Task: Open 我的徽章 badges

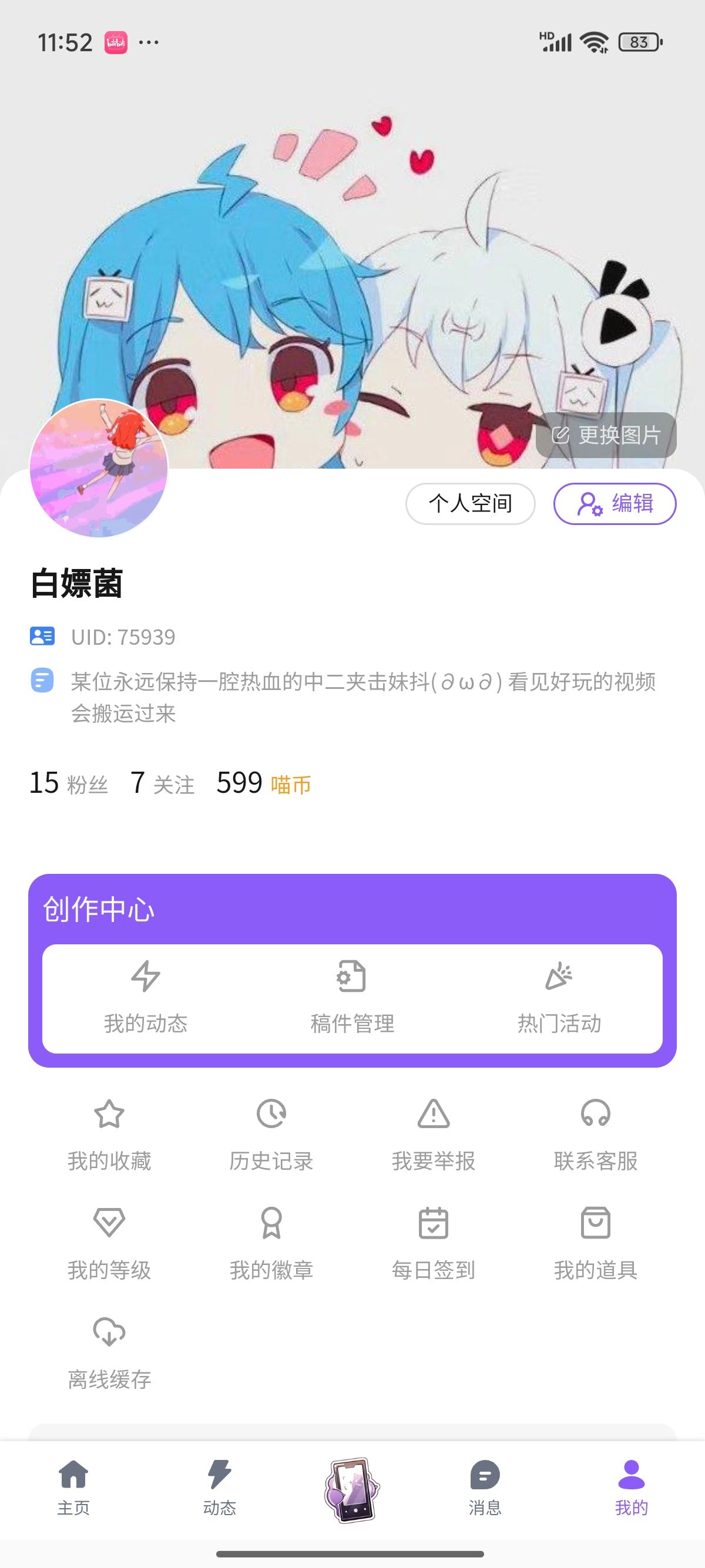Action: click(x=271, y=1245)
